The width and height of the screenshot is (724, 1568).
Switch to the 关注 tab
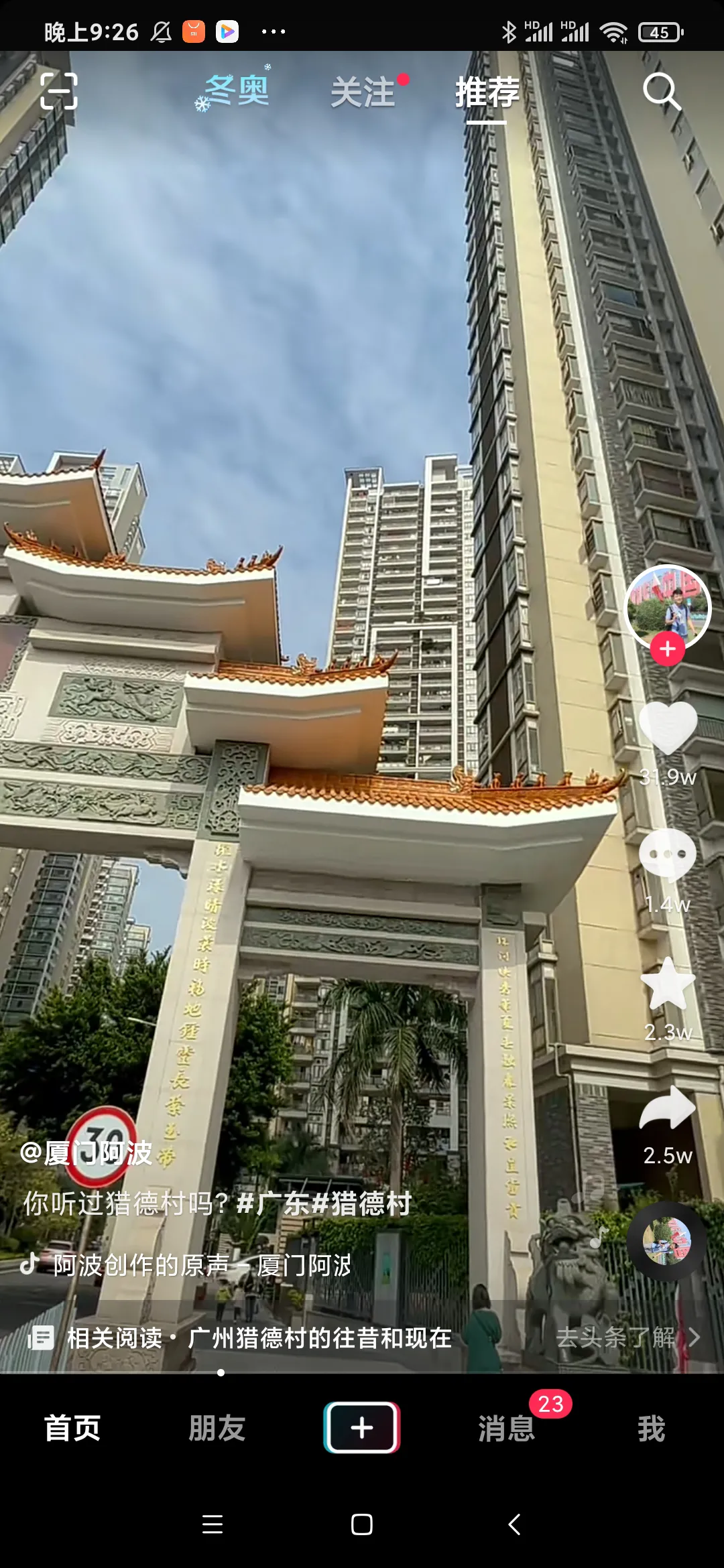[x=363, y=92]
